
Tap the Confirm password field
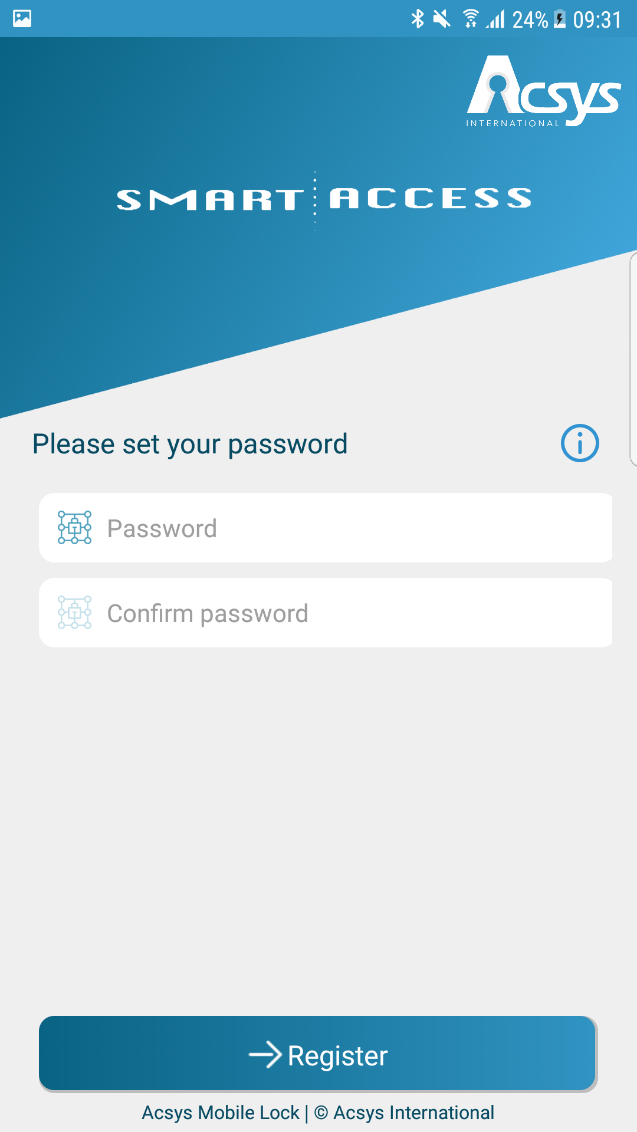click(x=326, y=613)
